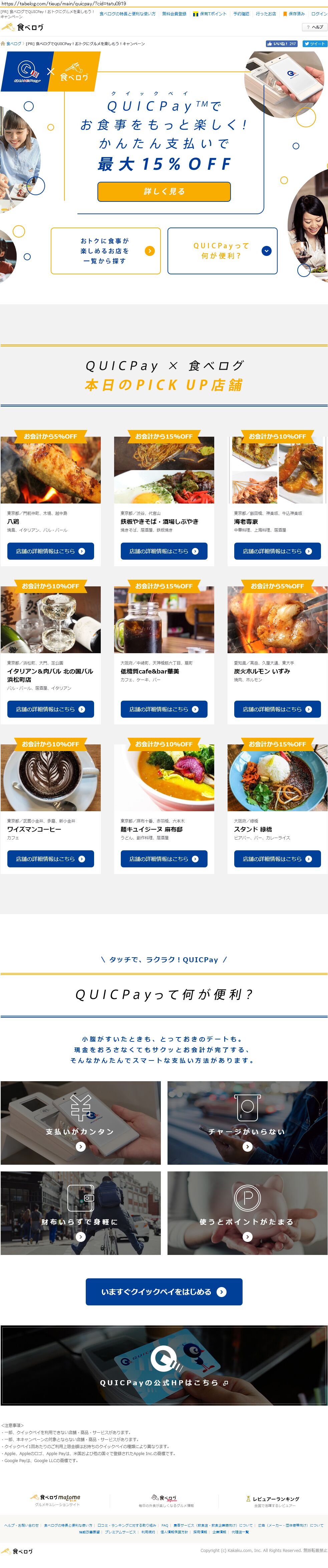
Task: Jump to QUICPayって何が便利? section
Action: pos(222,251)
